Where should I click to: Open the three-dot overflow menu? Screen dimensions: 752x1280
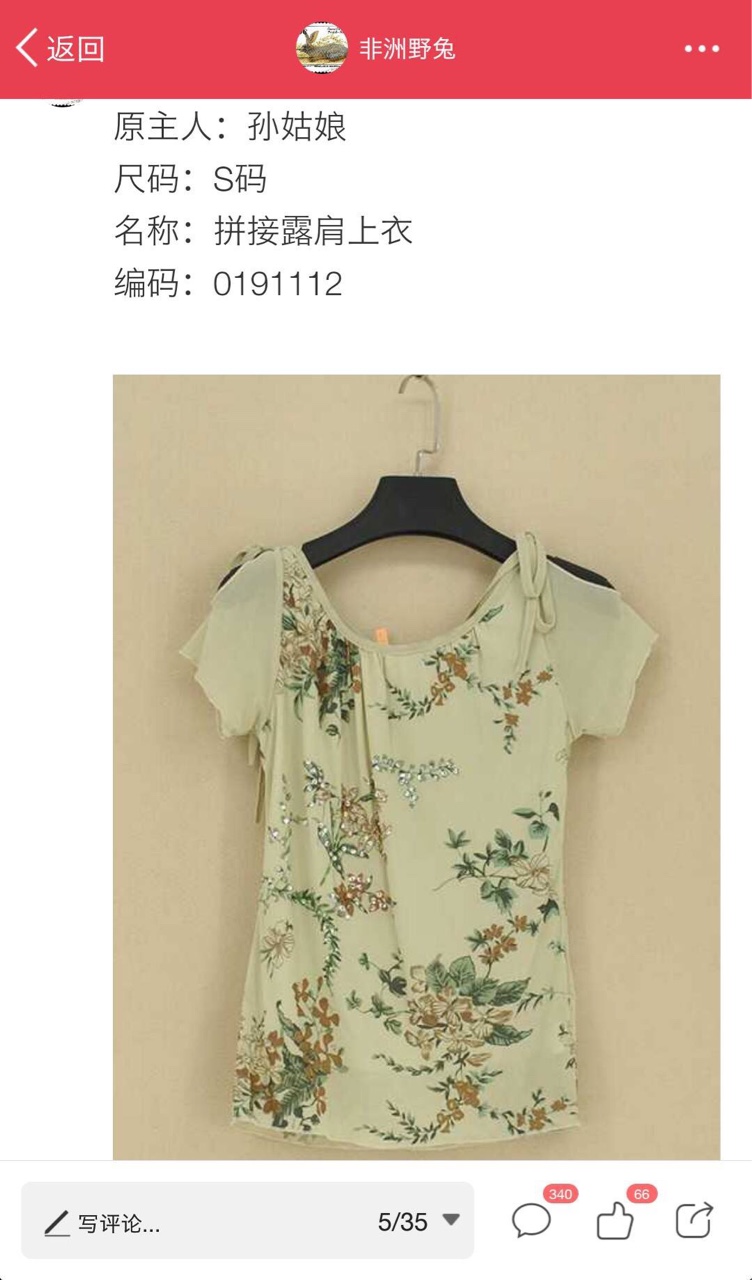click(702, 49)
